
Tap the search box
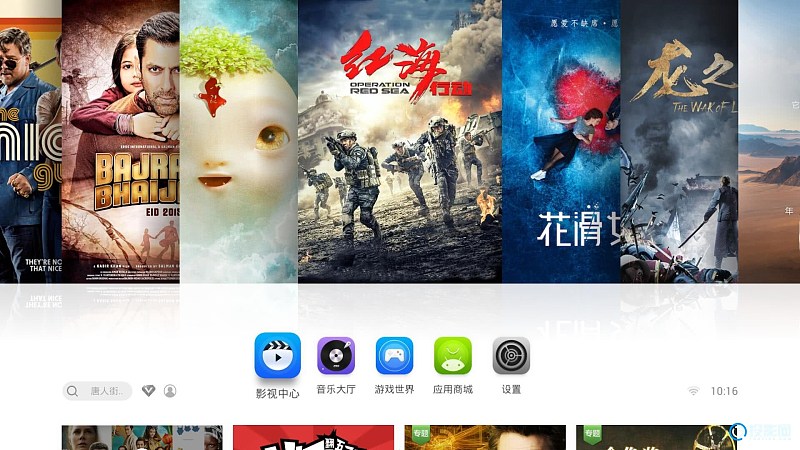97,391
